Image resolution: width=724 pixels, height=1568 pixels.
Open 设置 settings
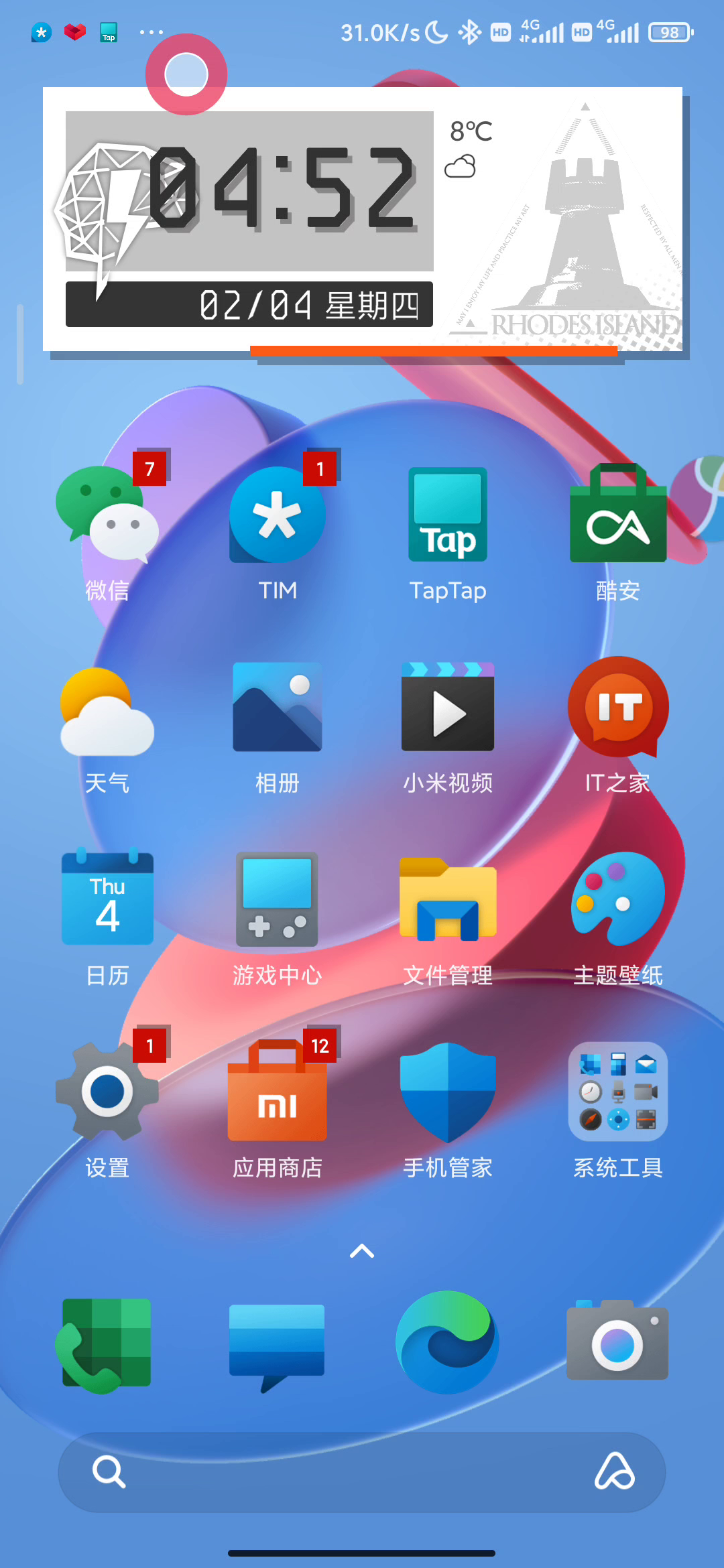click(107, 1092)
